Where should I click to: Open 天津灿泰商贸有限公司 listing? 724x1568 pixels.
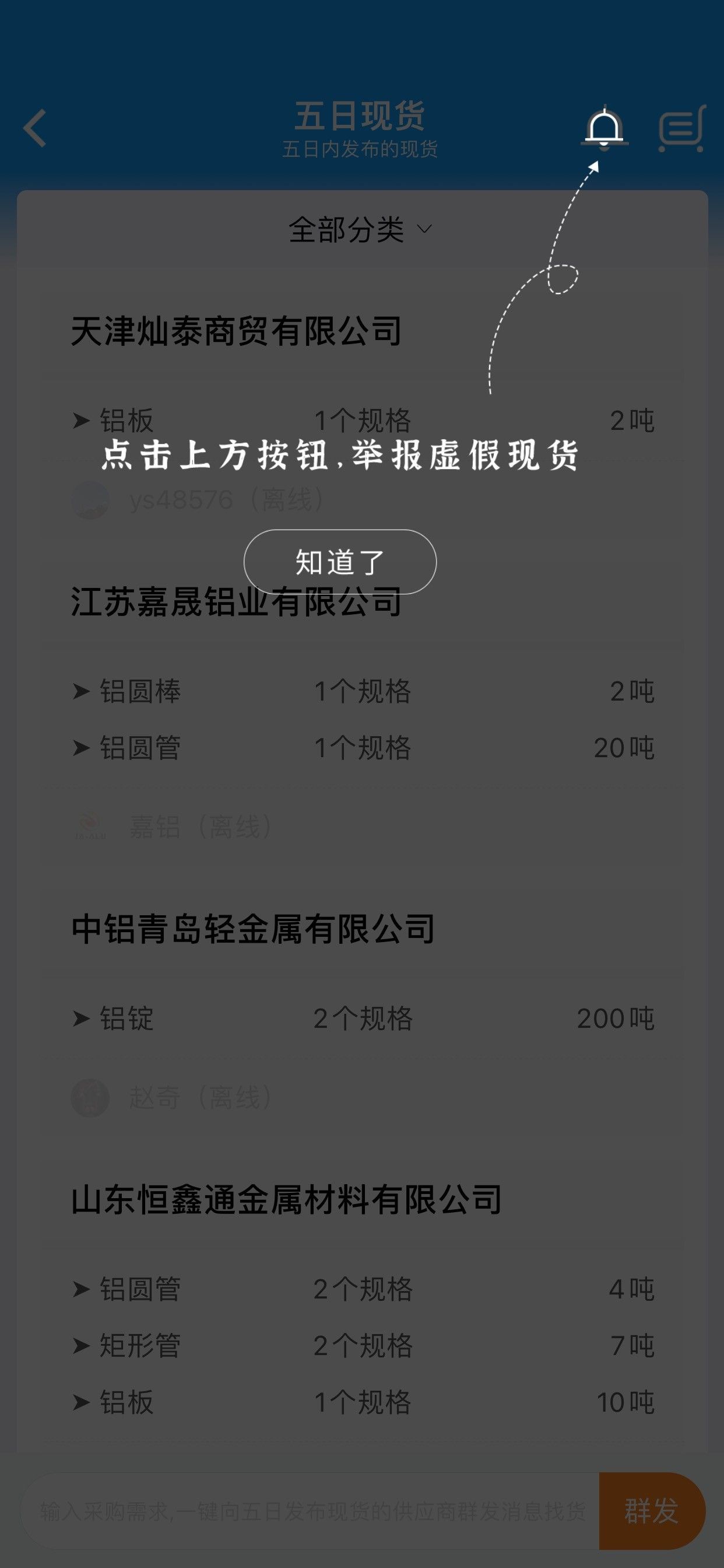tap(236, 331)
